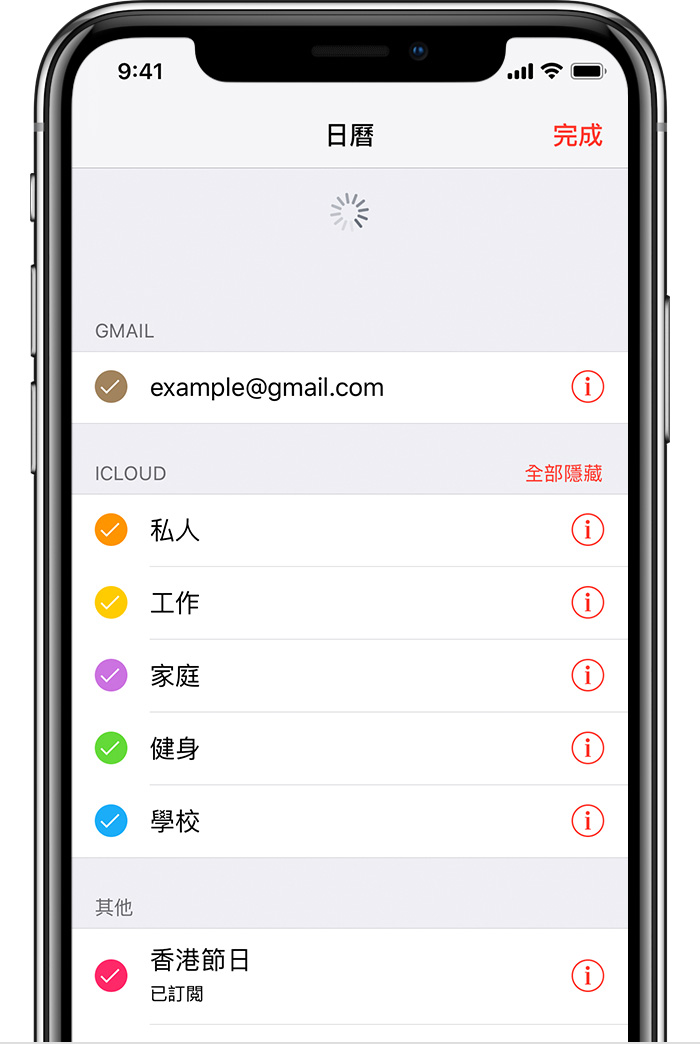Toggle the 工作 calendar checkmark
Screen dimensions: 700x1044
[111, 603]
